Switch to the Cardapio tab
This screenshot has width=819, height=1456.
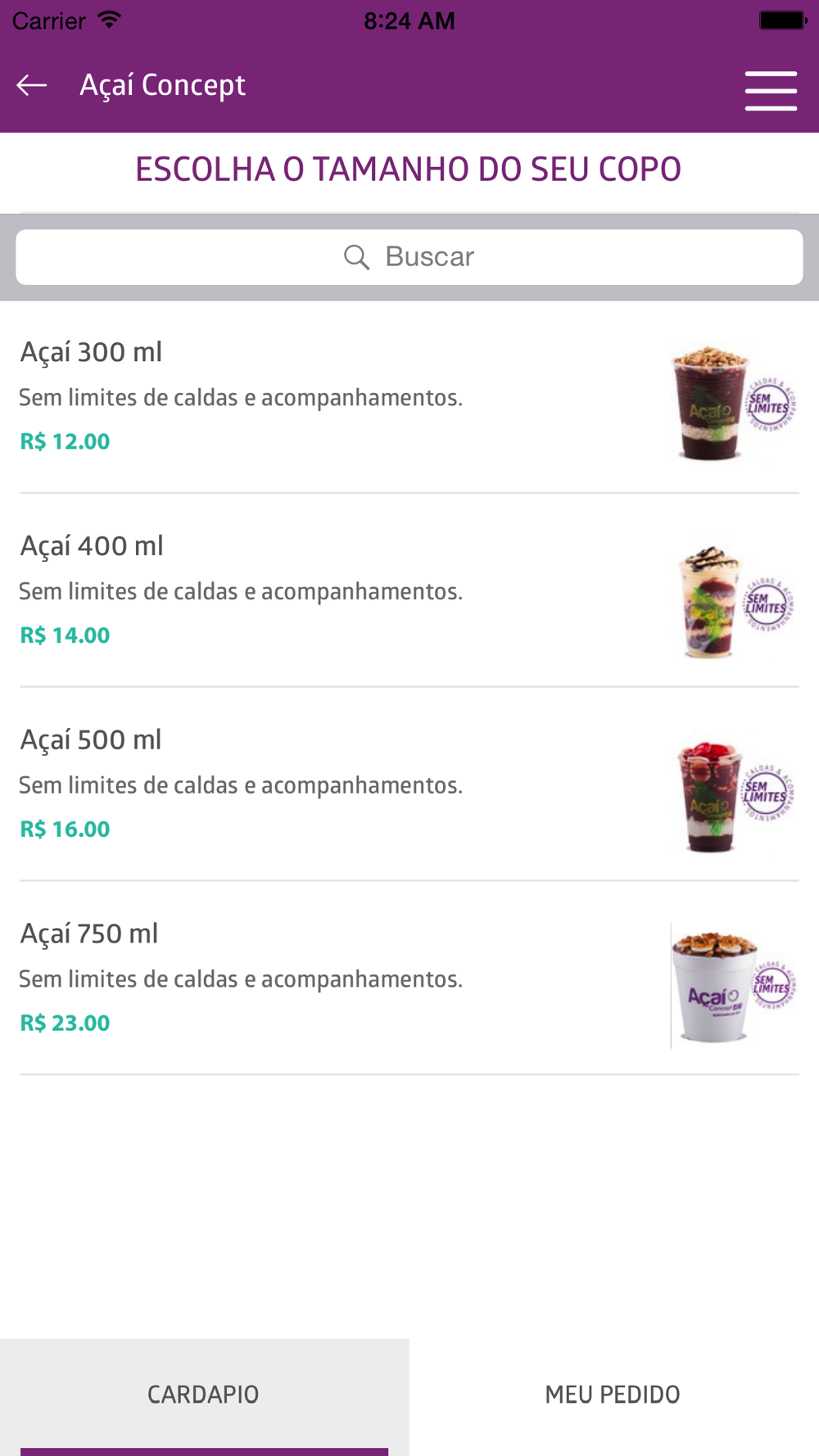(x=204, y=1395)
